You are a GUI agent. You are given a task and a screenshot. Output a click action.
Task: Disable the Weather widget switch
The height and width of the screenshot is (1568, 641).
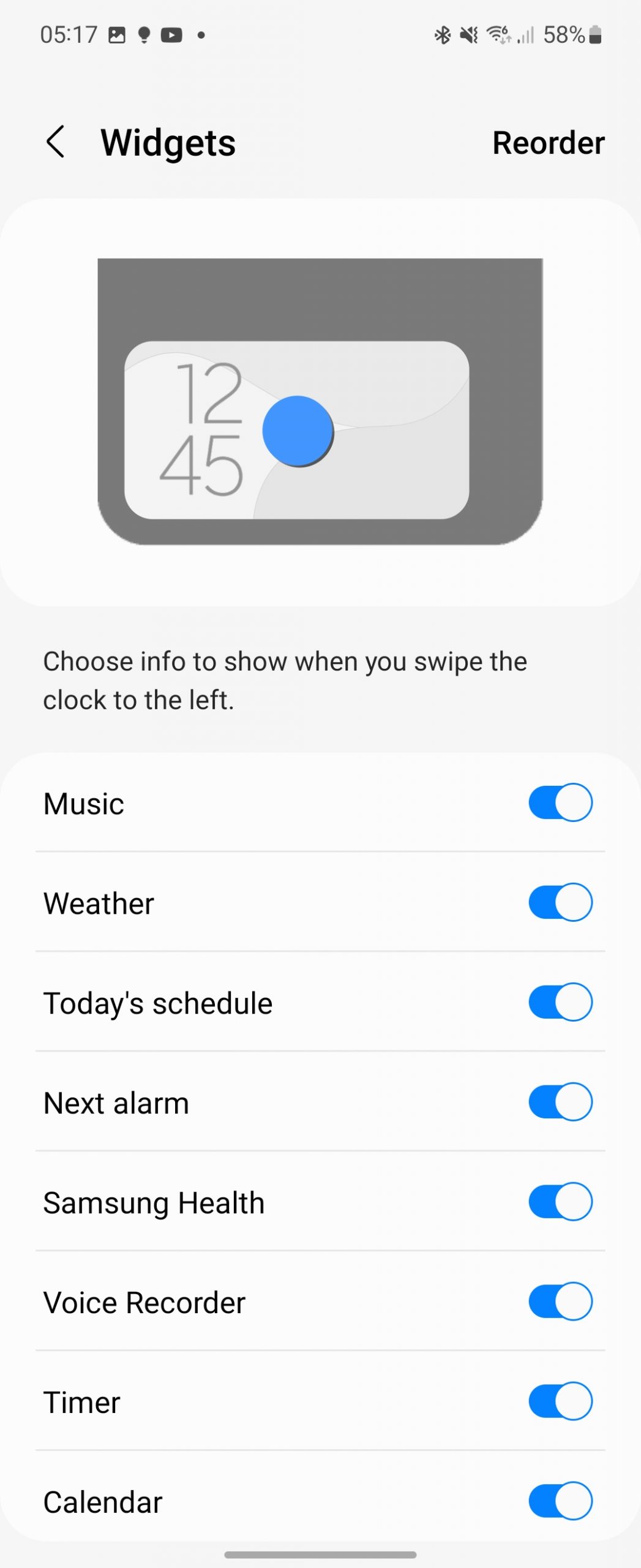[560, 902]
